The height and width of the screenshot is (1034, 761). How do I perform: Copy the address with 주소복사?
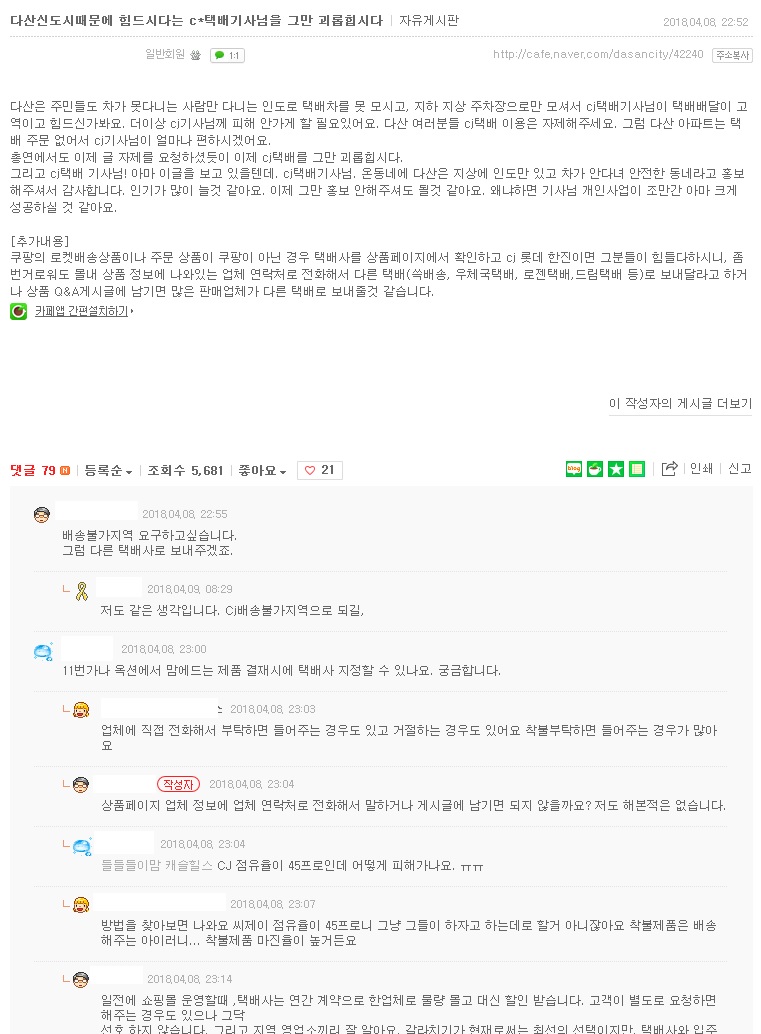[731, 56]
